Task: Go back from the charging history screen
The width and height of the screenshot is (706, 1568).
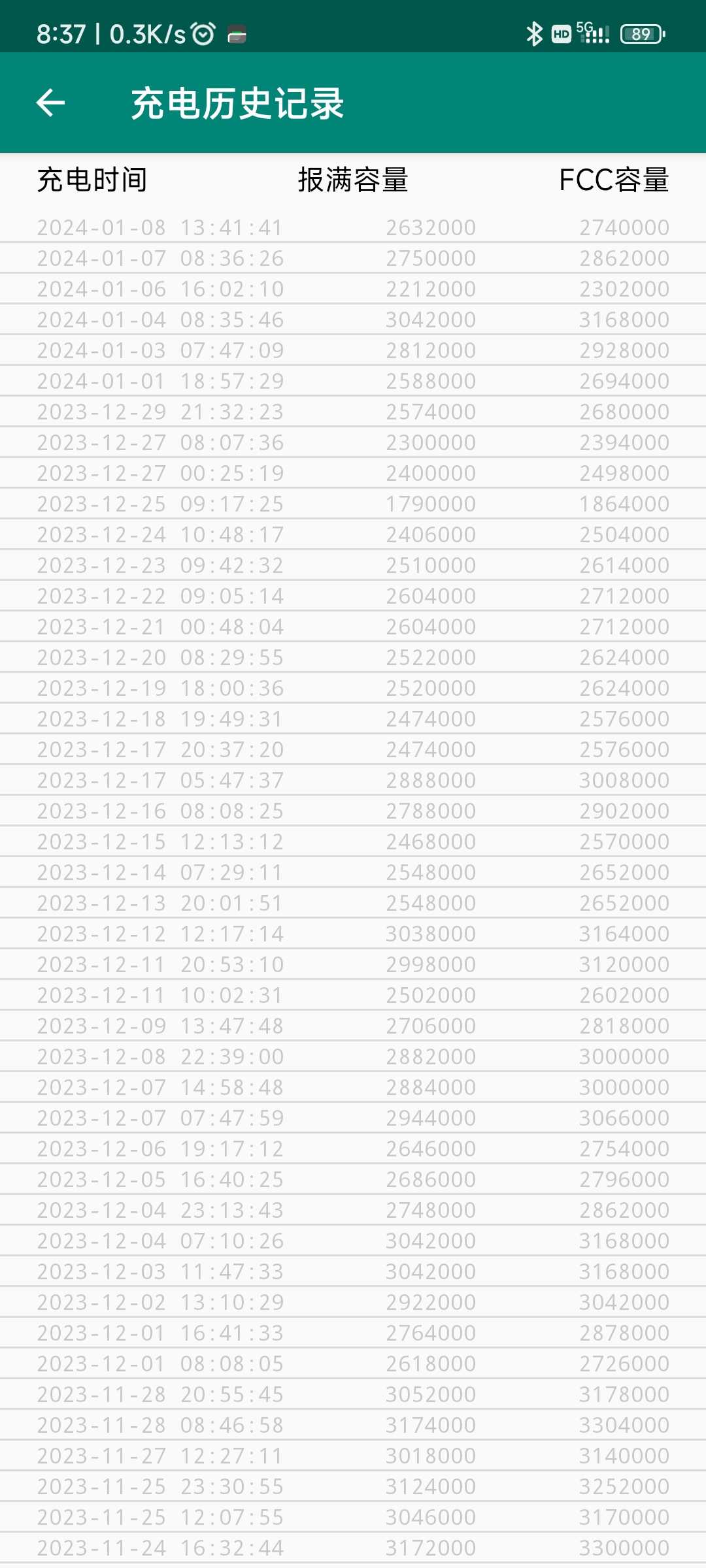Action: click(50, 103)
